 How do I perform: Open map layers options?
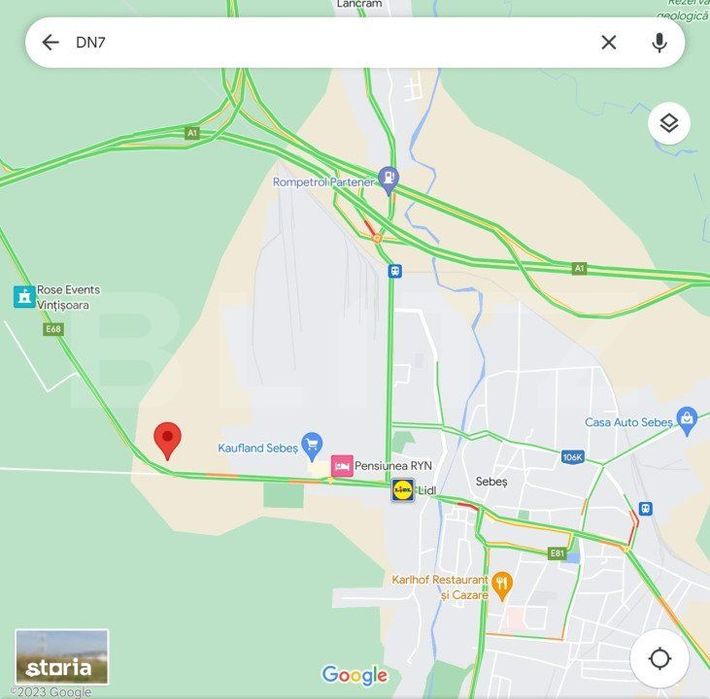click(669, 124)
